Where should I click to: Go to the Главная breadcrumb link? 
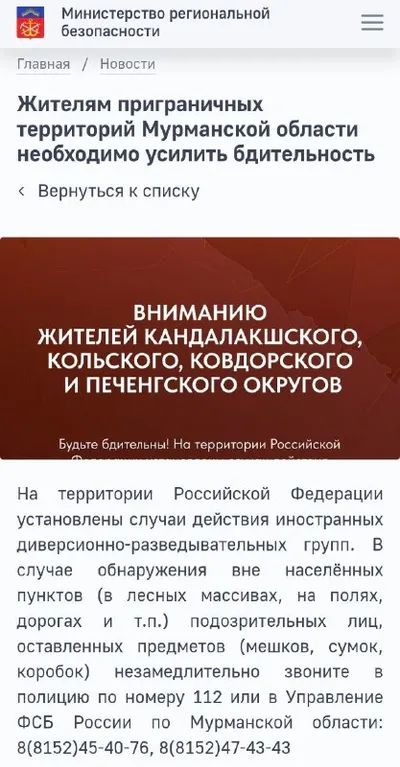coord(44,64)
